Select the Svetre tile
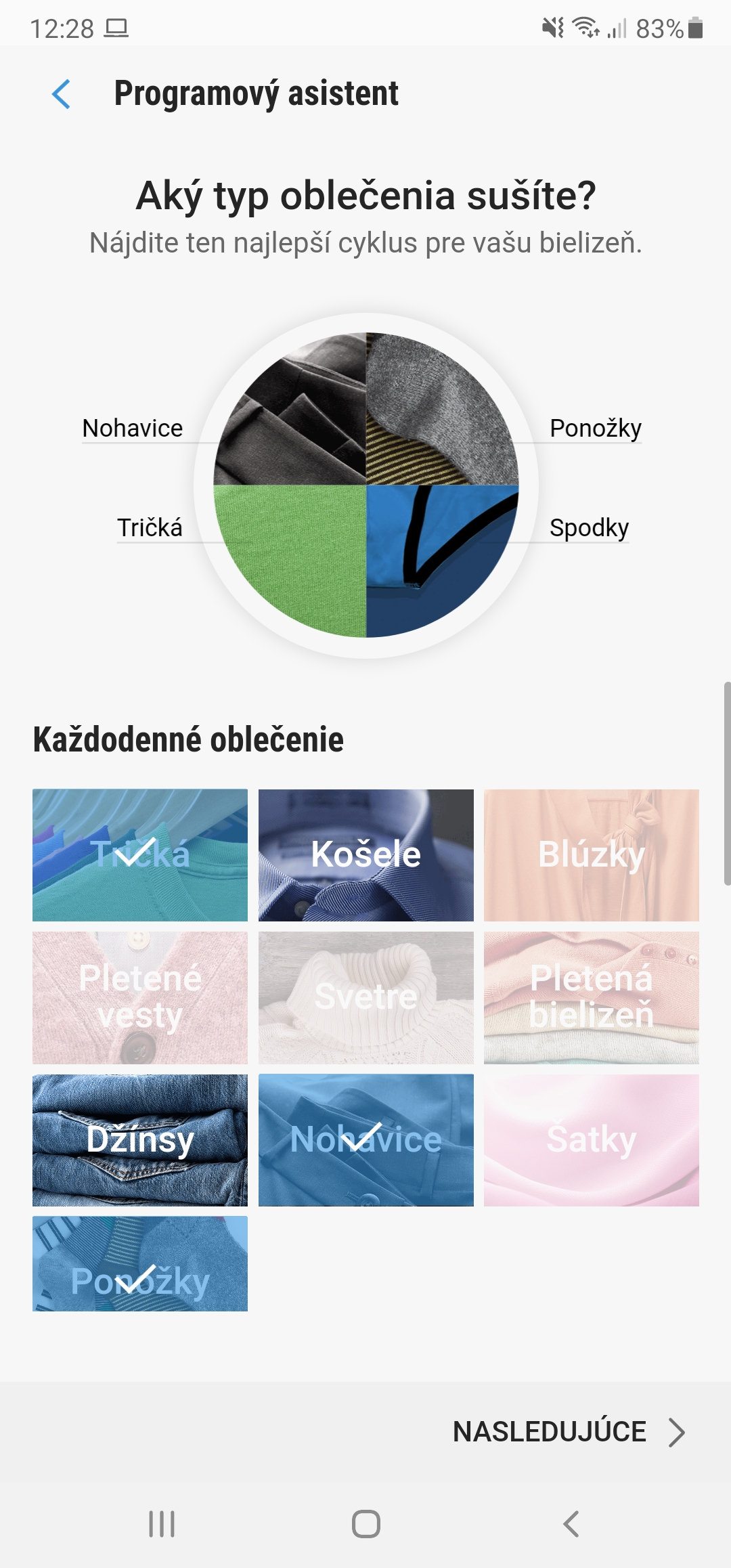The image size is (731, 1568). click(x=365, y=997)
